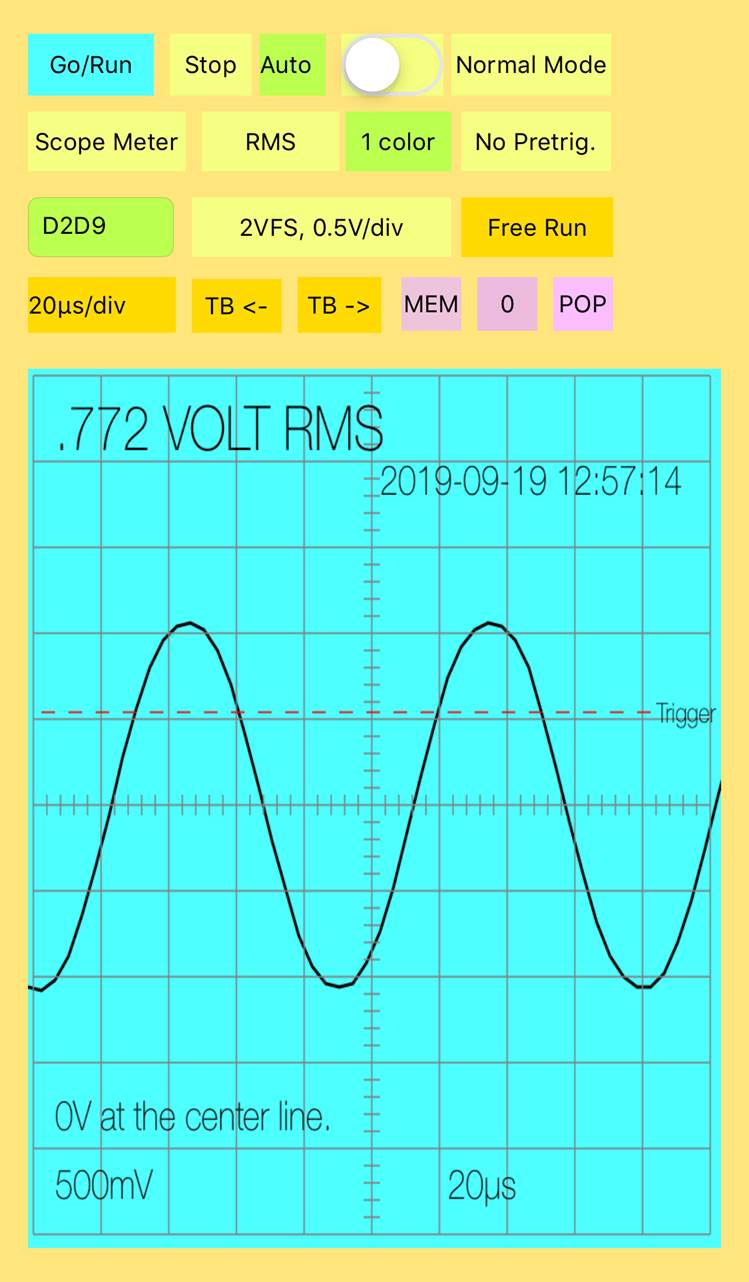Tap the 0 memory slot button

507,304
